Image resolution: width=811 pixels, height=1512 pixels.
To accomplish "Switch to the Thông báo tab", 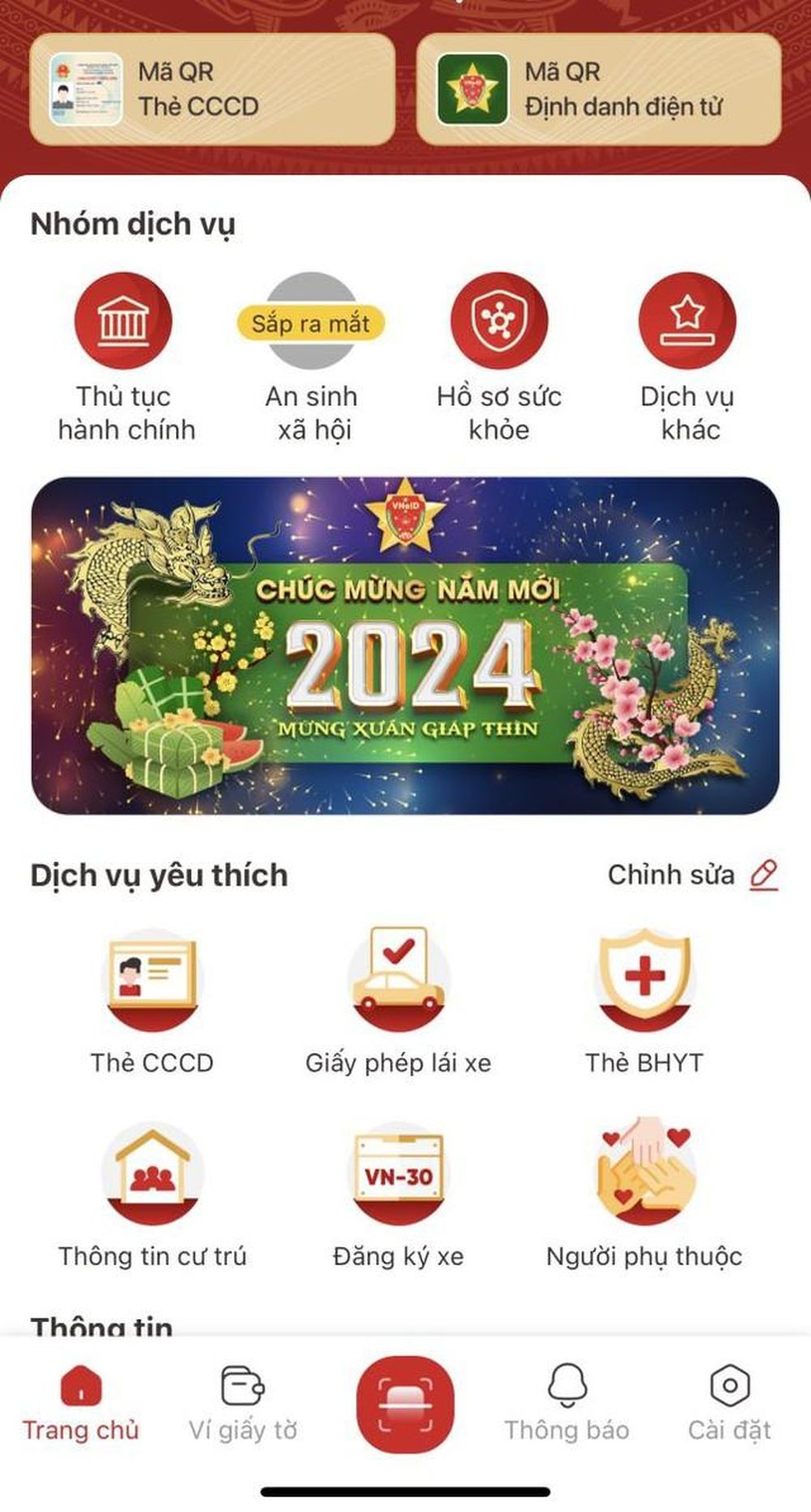I will (567, 1403).
